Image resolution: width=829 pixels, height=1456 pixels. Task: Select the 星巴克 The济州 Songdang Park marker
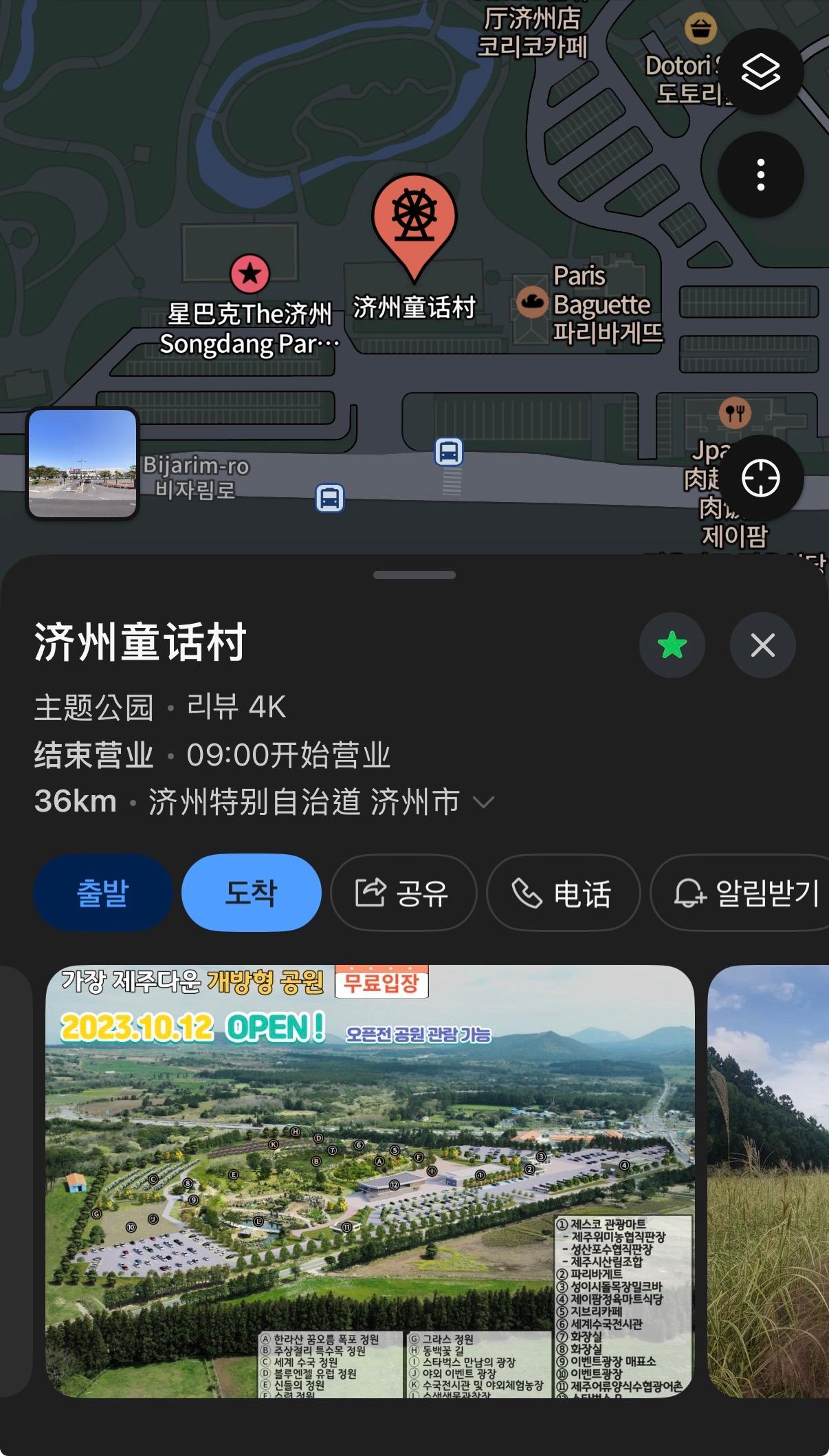[250, 274]
